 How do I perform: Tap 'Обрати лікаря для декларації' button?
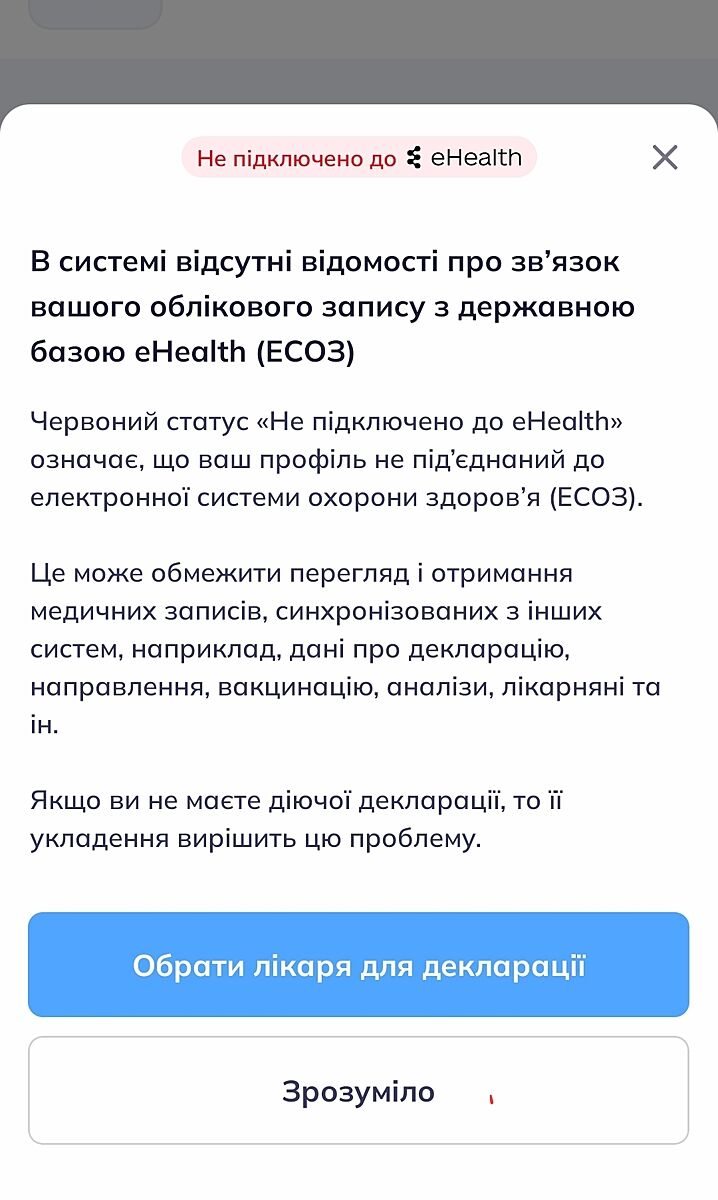[x=359, y=965]
